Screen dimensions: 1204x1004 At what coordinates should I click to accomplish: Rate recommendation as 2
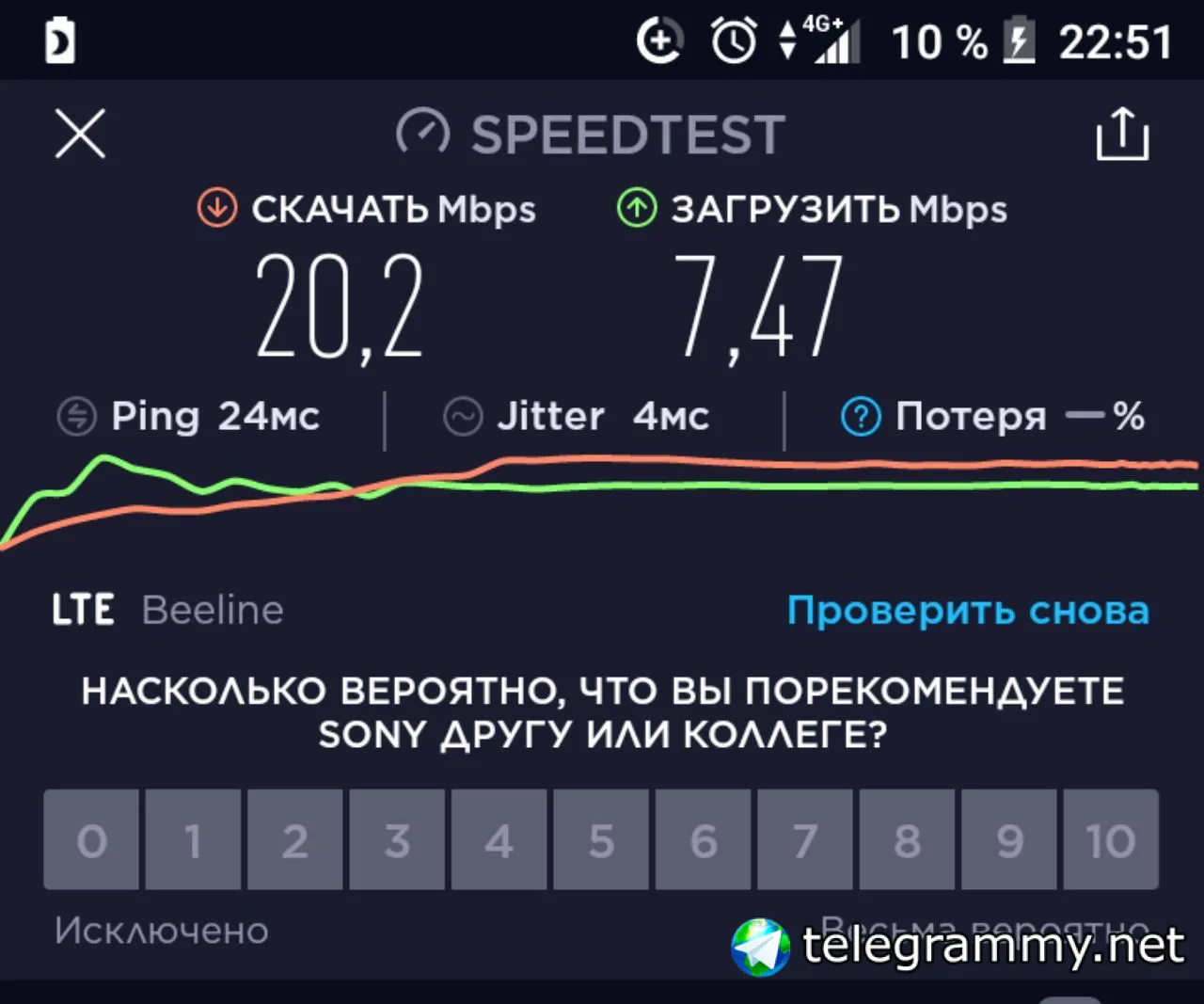(295, 839)
